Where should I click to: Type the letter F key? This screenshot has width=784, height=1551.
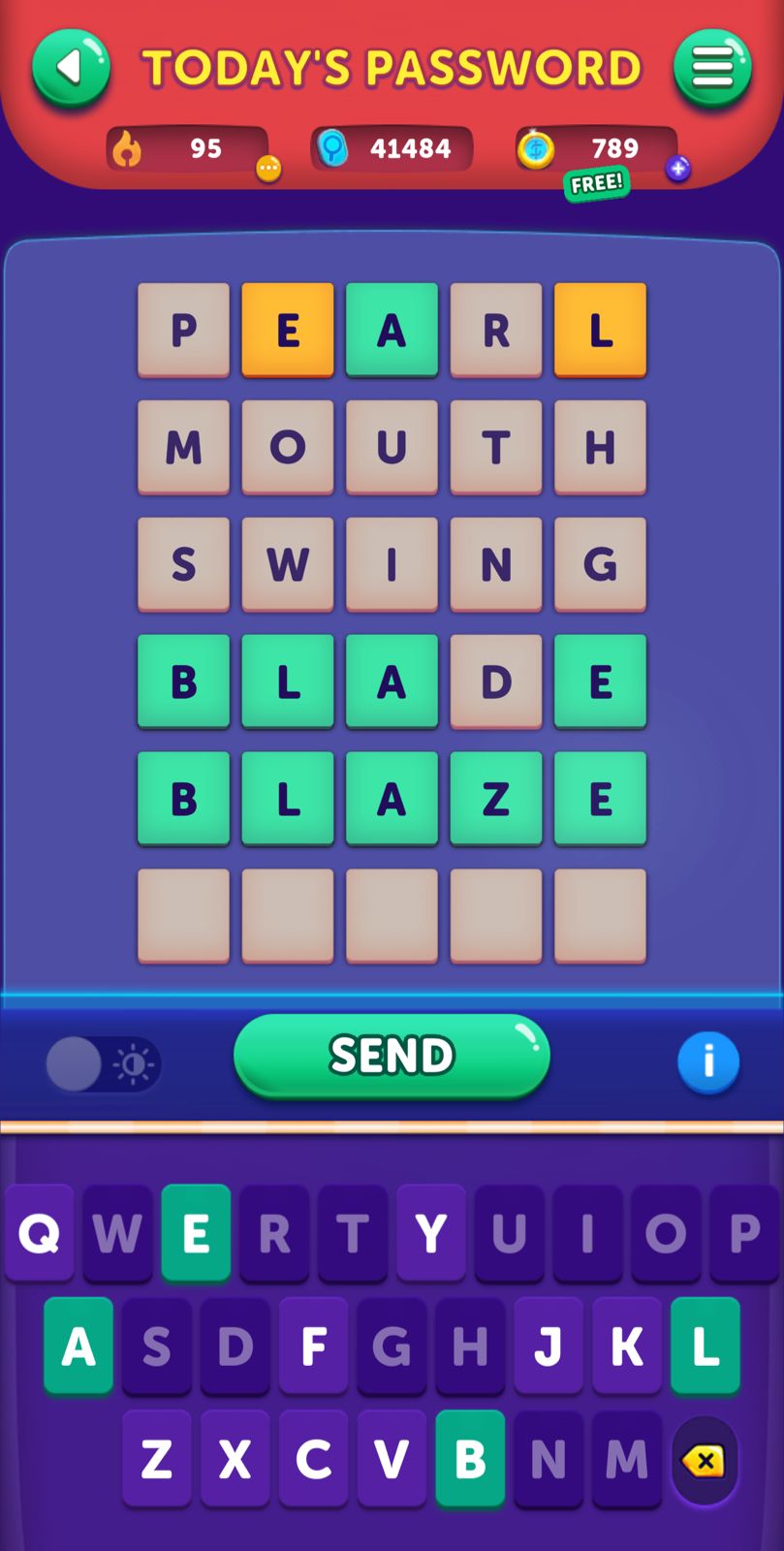(x=313, y=1346)
